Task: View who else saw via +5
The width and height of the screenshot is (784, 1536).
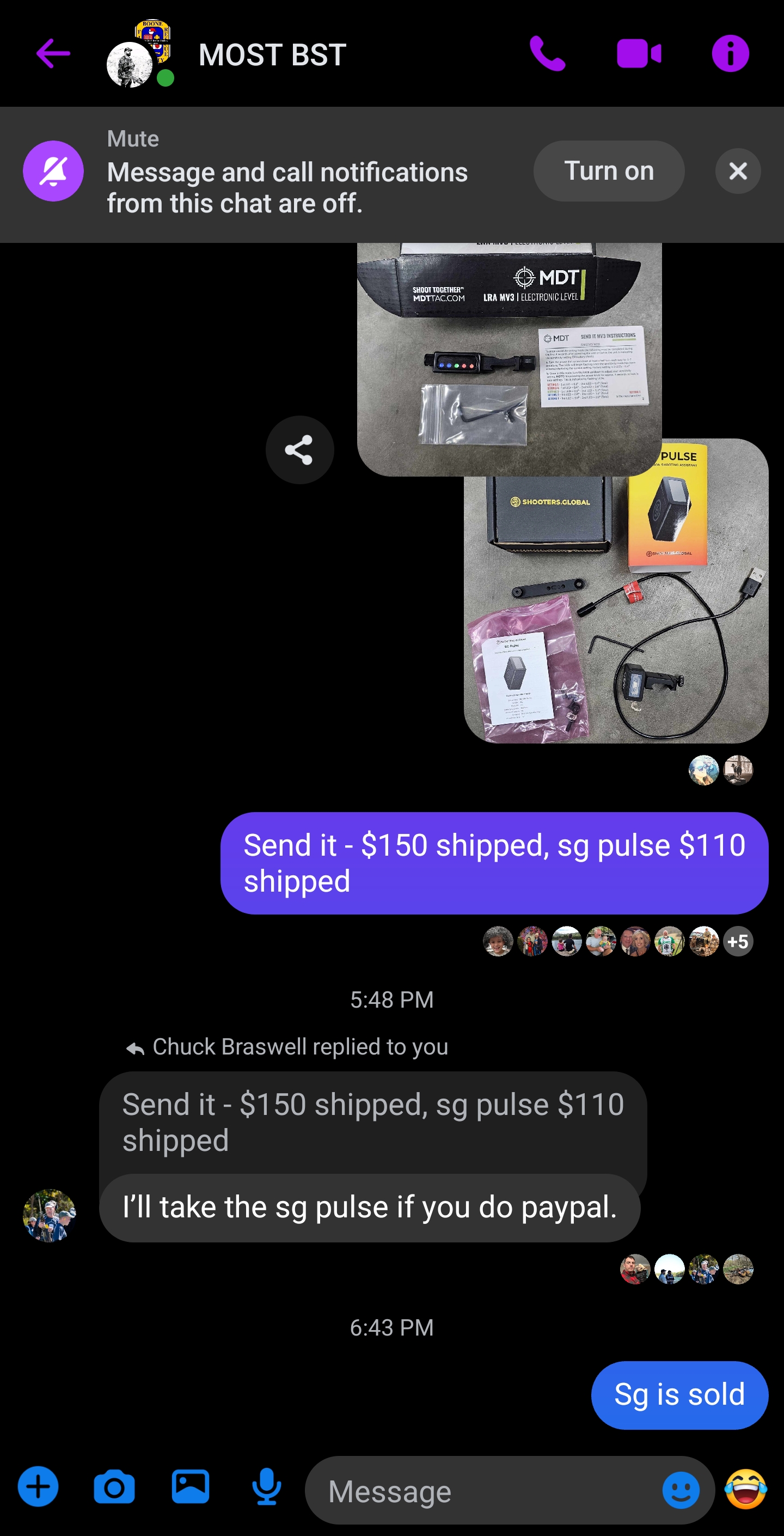Action: coord(738,942)
